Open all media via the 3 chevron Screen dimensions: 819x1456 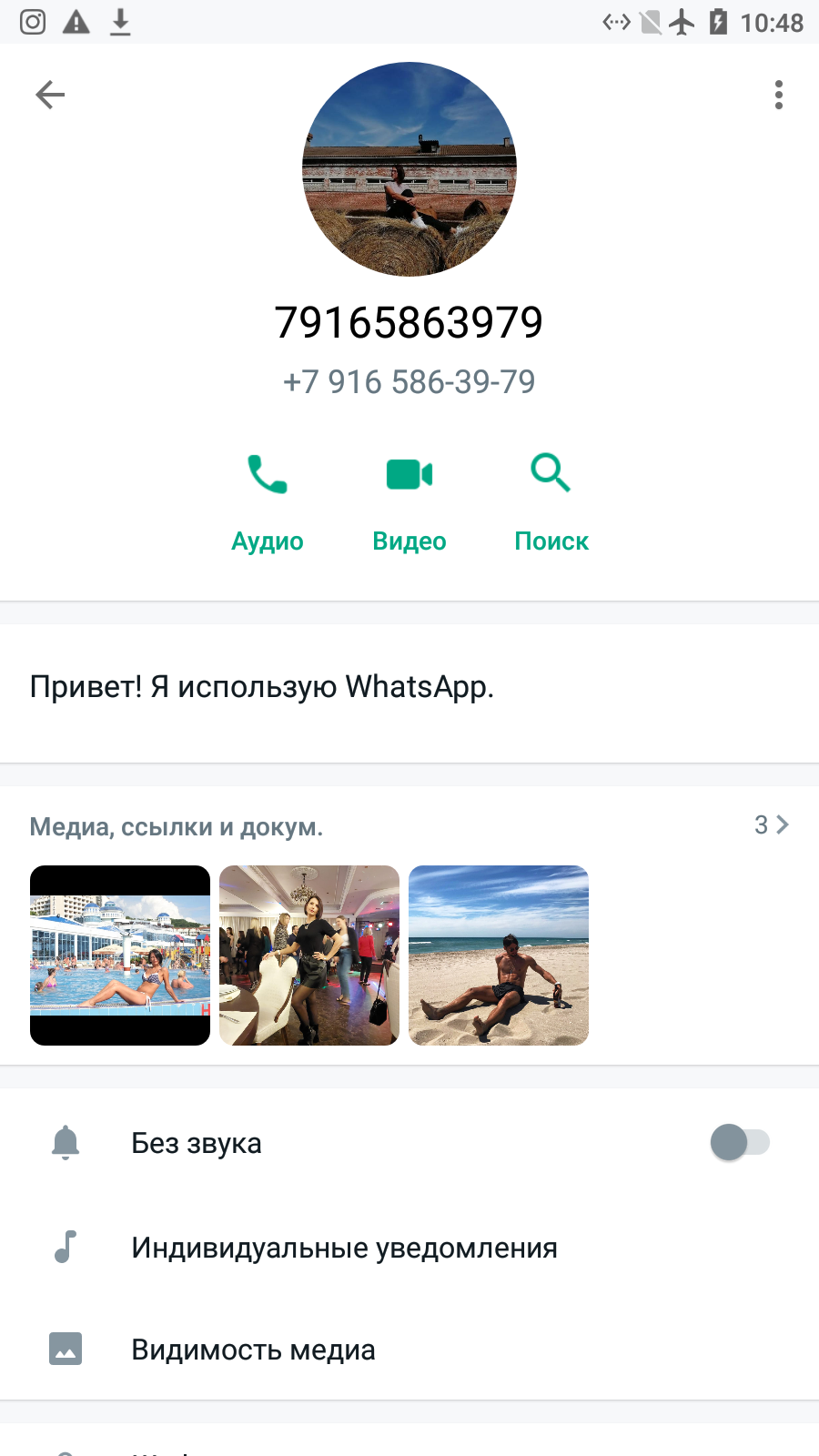(772, 825)
